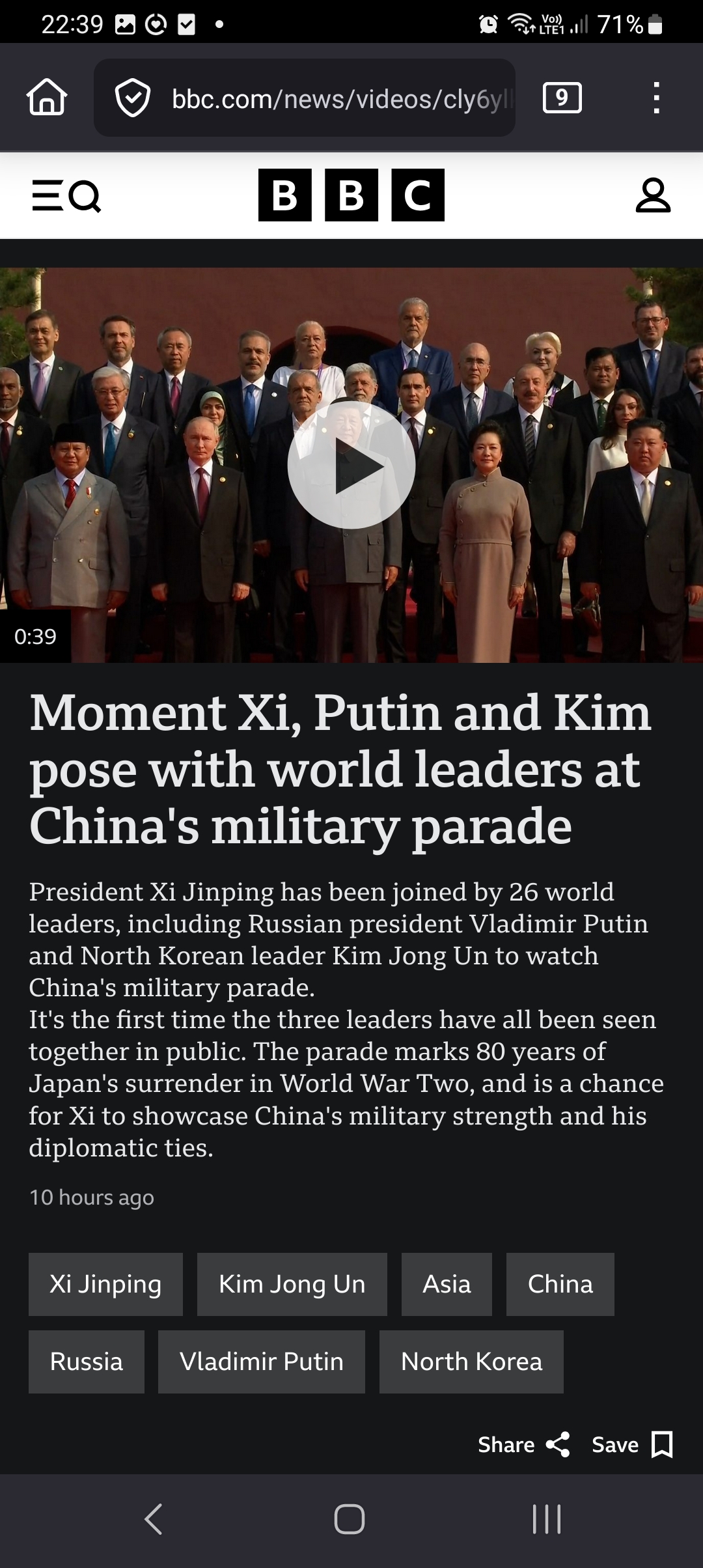Open the Vladimir Putin topic tag
The height and width of the screenshot is (1568, 703).
[x=261, y=1362]
